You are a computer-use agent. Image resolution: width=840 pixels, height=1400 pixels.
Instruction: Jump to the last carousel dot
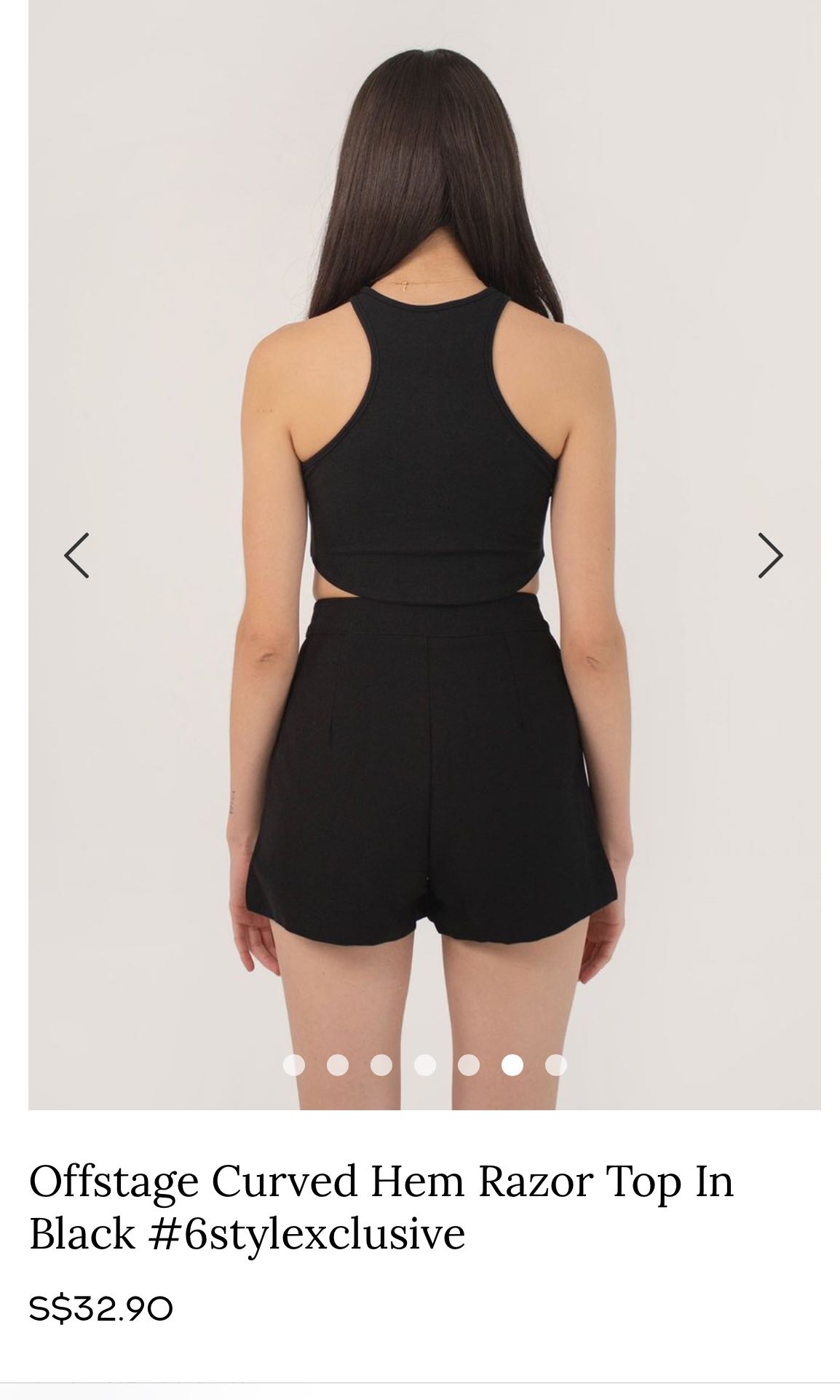point(555,1065)
